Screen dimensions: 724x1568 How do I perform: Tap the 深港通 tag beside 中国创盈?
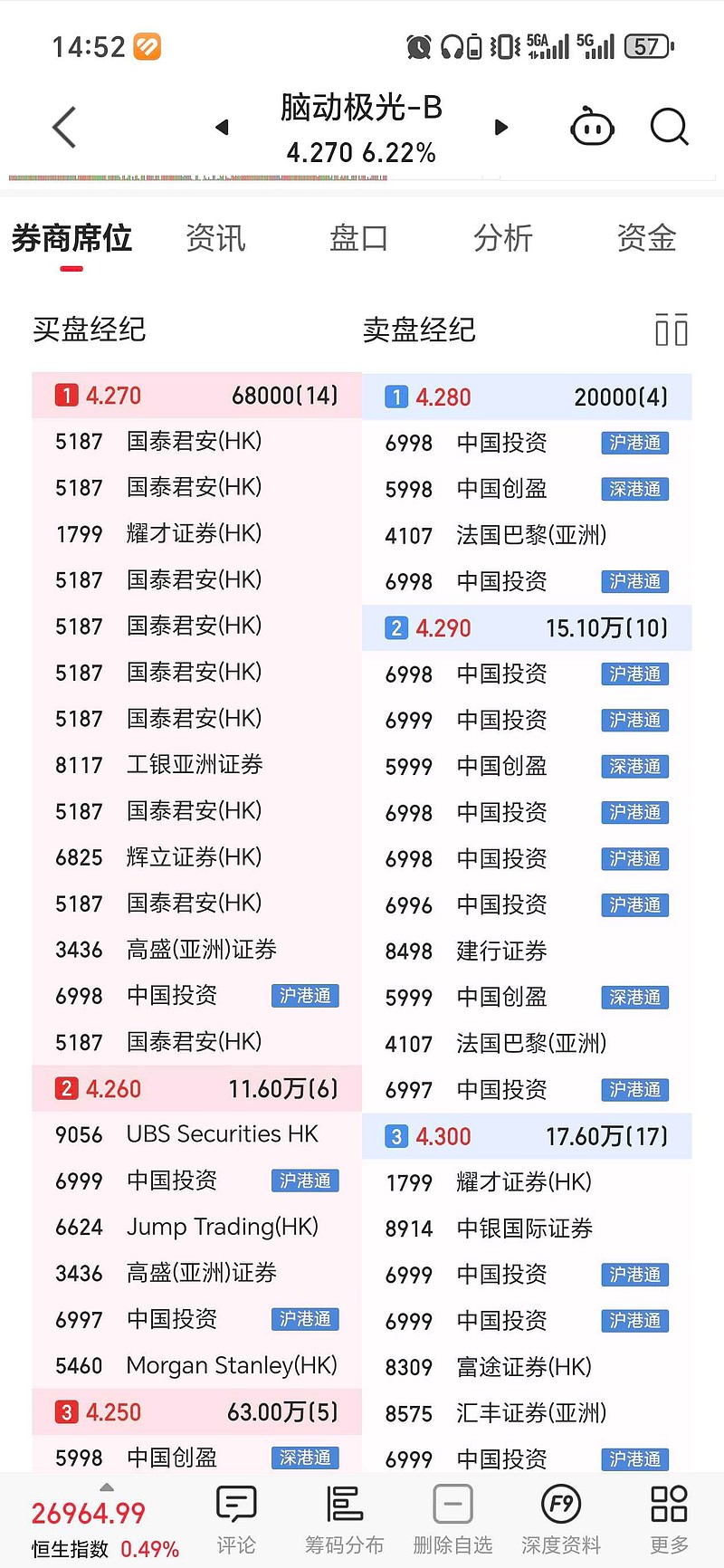[634, 489]
